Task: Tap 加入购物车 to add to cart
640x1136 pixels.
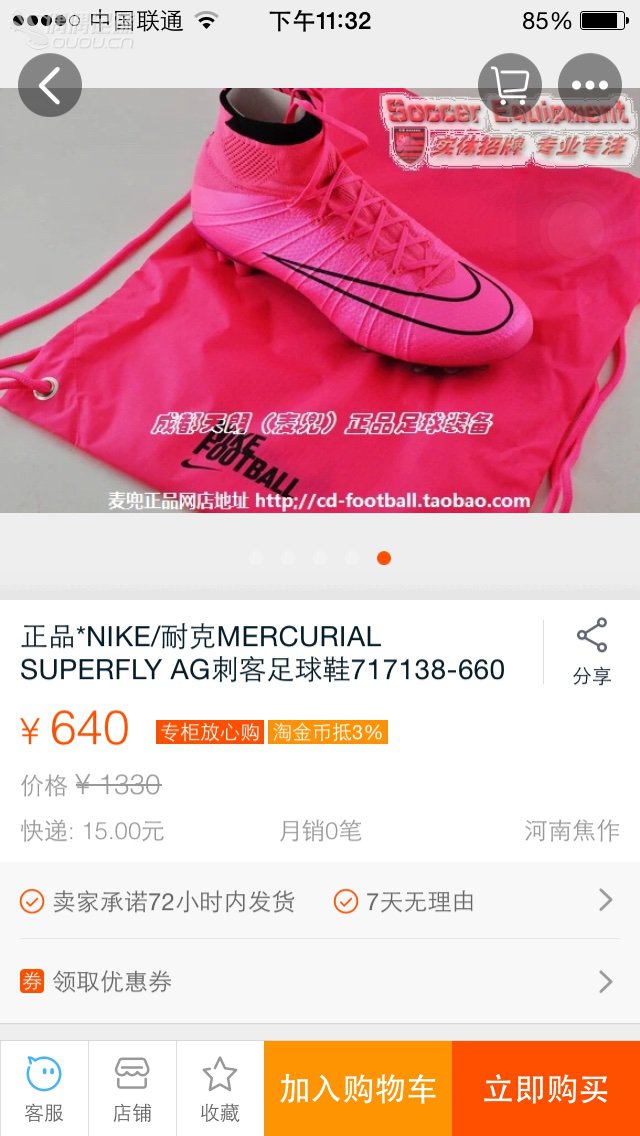Action: 358,1088
